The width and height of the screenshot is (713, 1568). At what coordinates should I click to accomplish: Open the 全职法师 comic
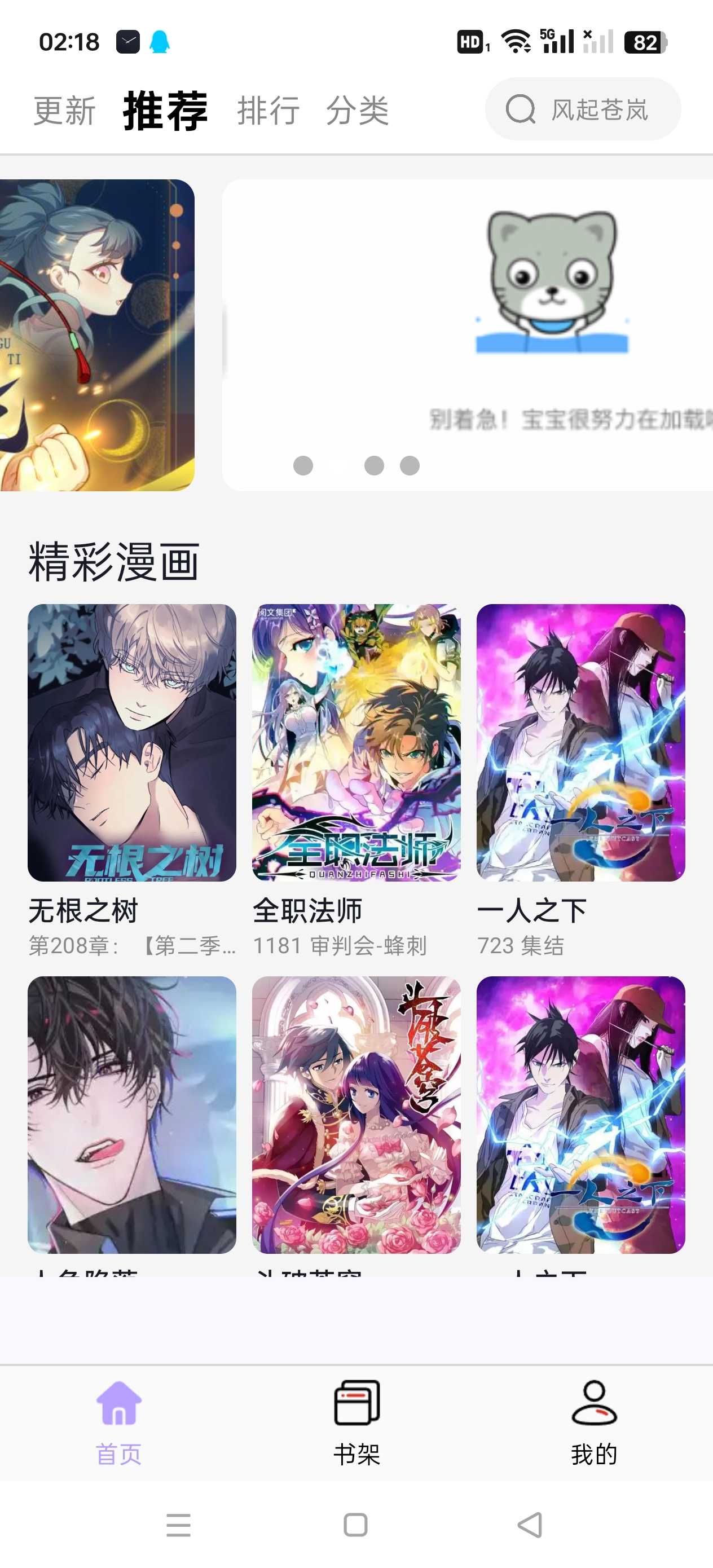(356, 743)
